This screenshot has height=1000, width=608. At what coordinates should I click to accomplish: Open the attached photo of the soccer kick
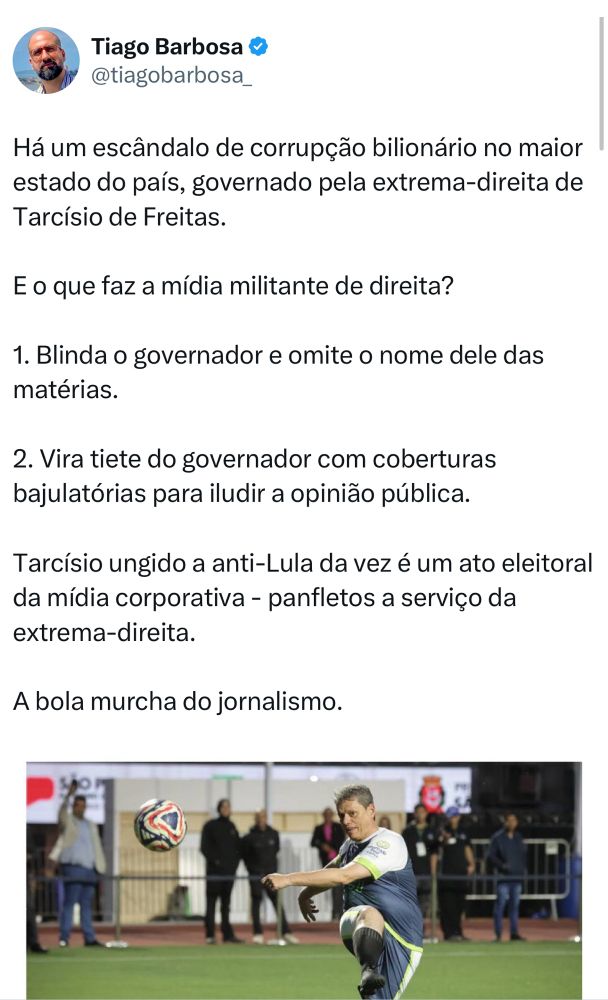[304, 880]
